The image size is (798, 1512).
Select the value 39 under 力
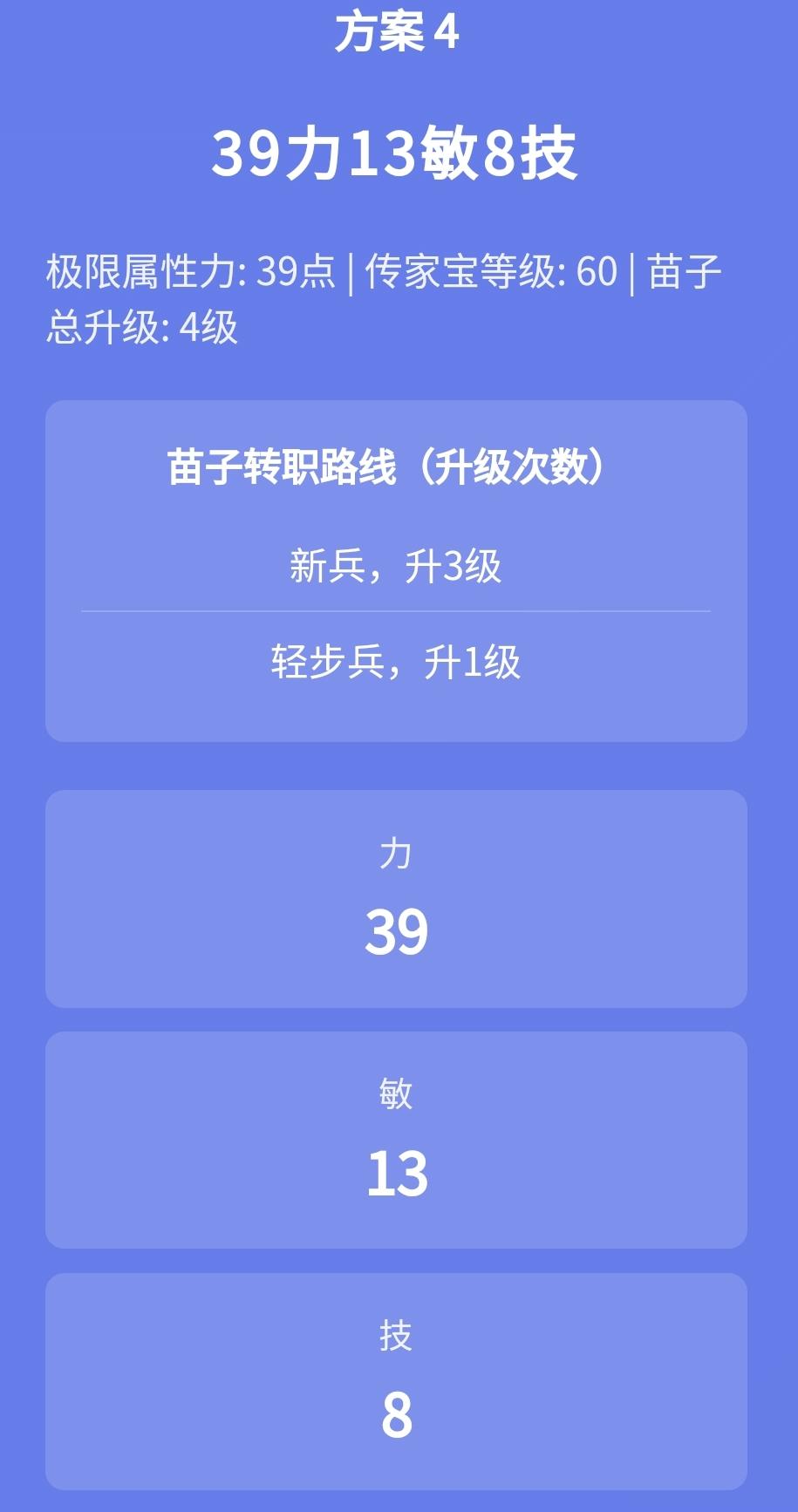[x=398, y=933]
